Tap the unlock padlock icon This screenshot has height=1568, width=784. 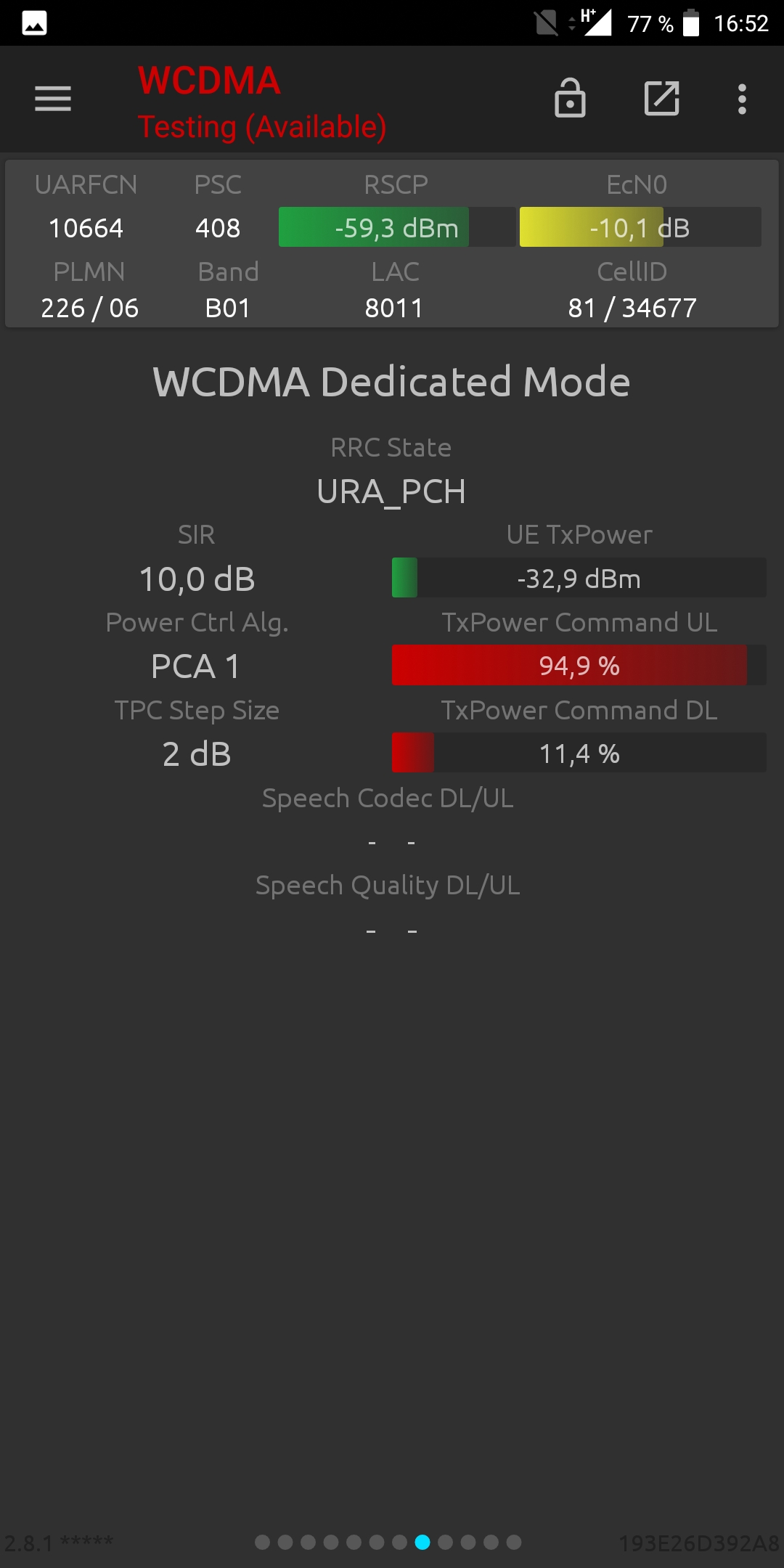coord(570,98)
